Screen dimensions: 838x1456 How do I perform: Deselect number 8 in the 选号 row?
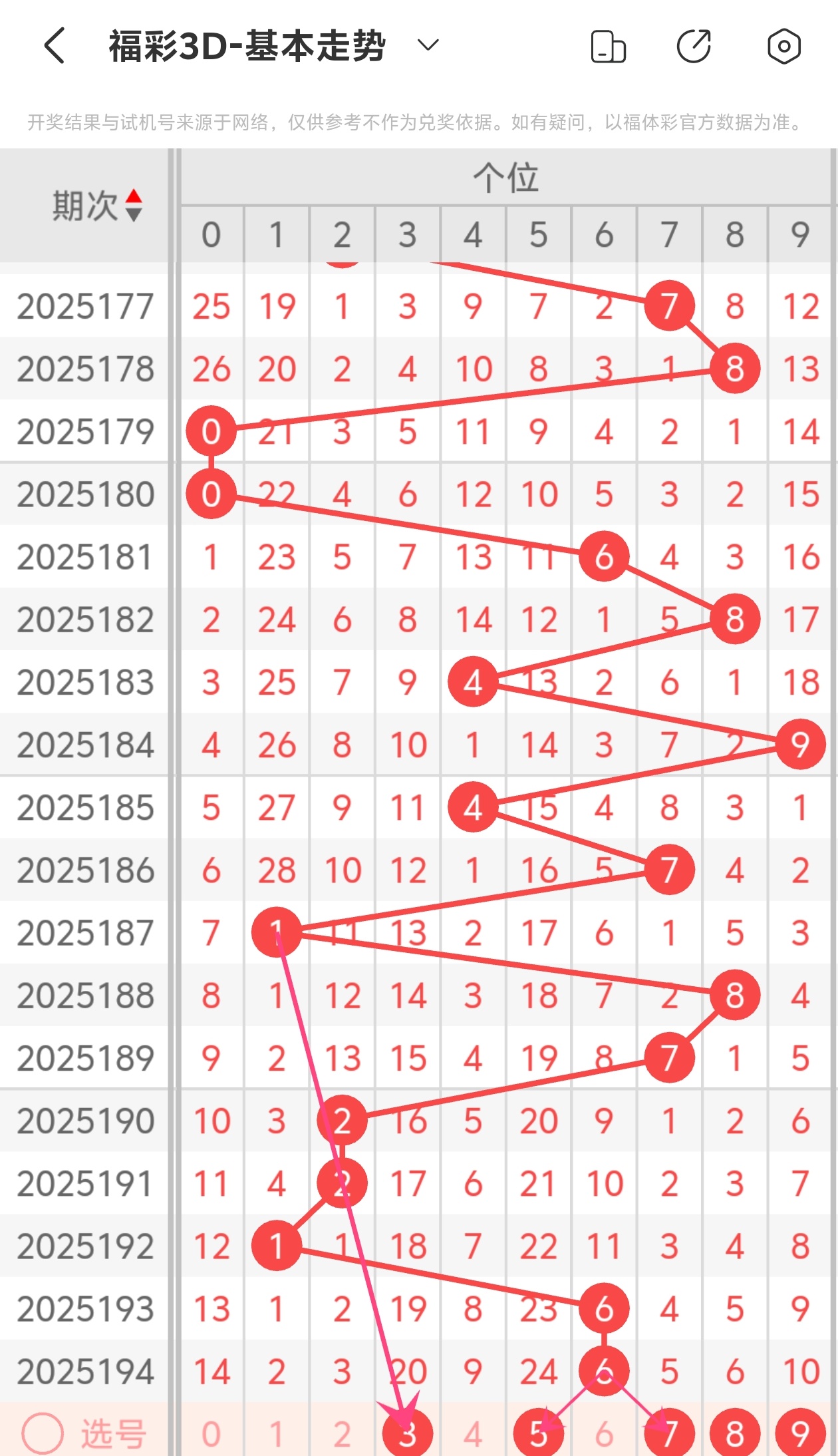click(x=735, y=1434)
